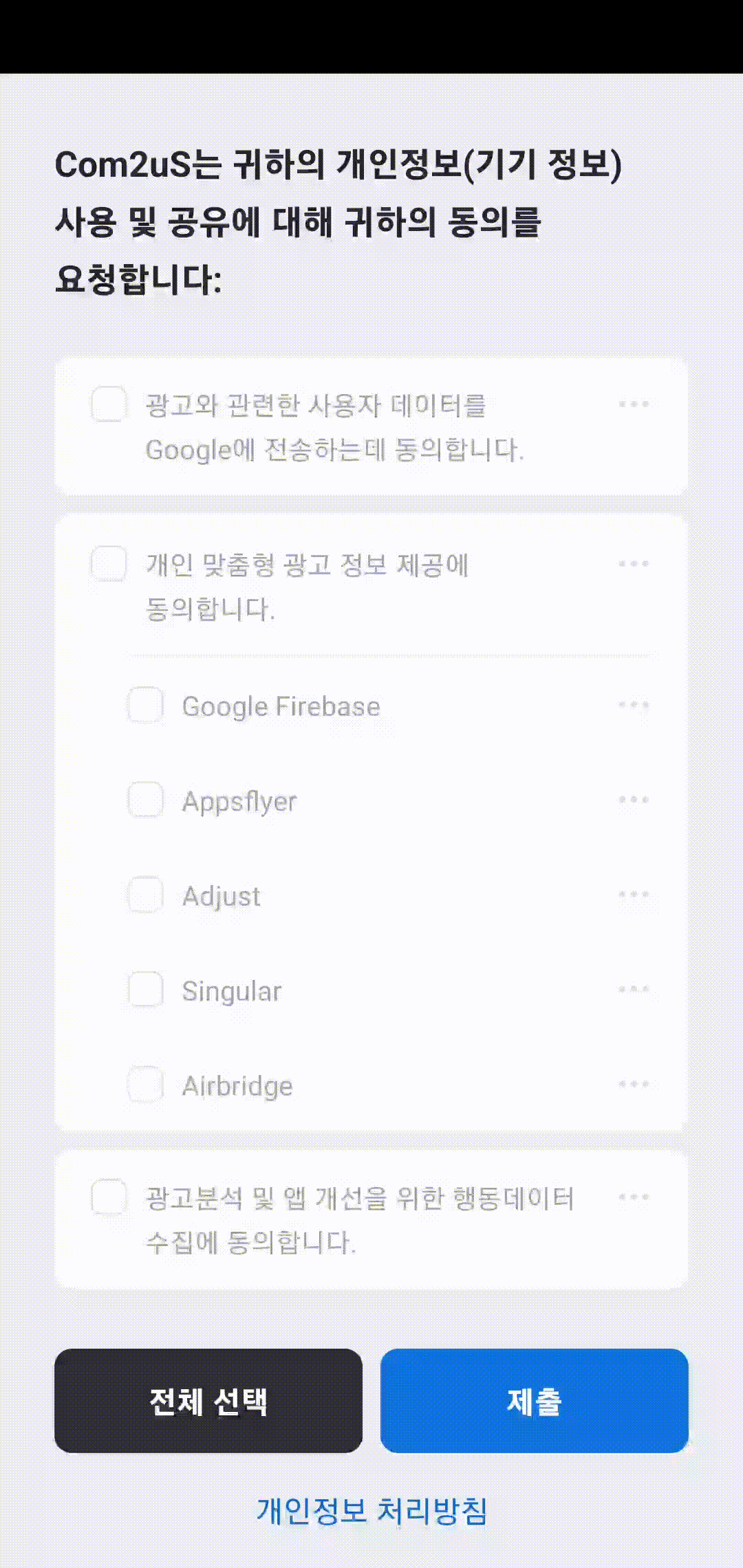This screenshot has height=1568, width=743.
Task: Check the Google ad data consent box
Action: [x=109, y=404]
